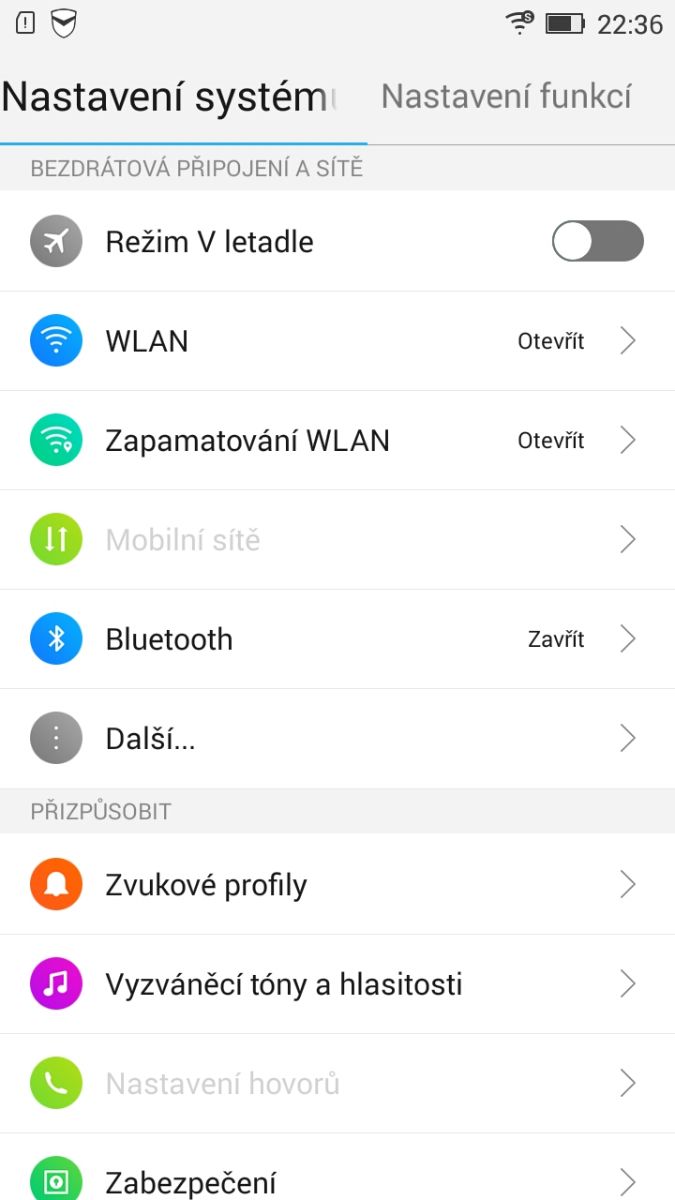Viewport: 675px width, 1200px height.
Task: Open WLAN settings
Action: coord(337,341)
